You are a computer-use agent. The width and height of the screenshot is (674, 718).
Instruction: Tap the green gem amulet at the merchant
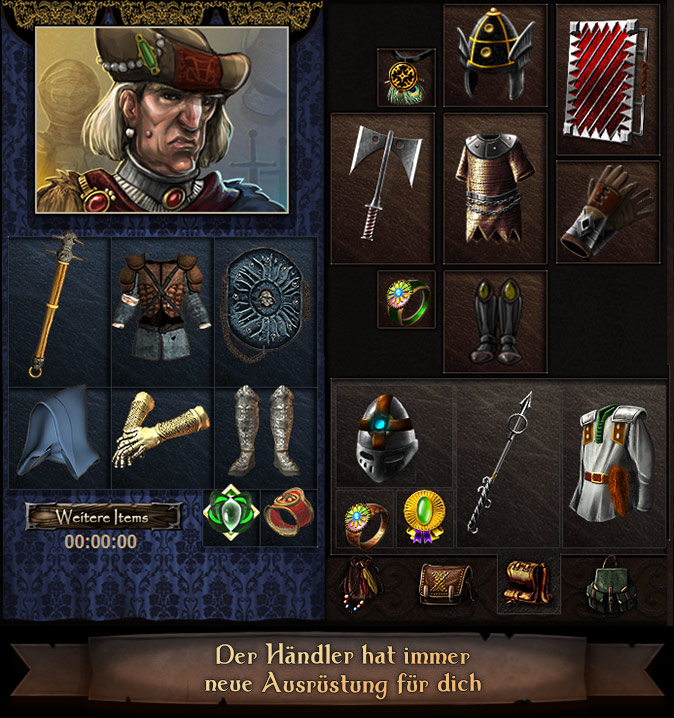pyautogui.click(x=231, y=516)
